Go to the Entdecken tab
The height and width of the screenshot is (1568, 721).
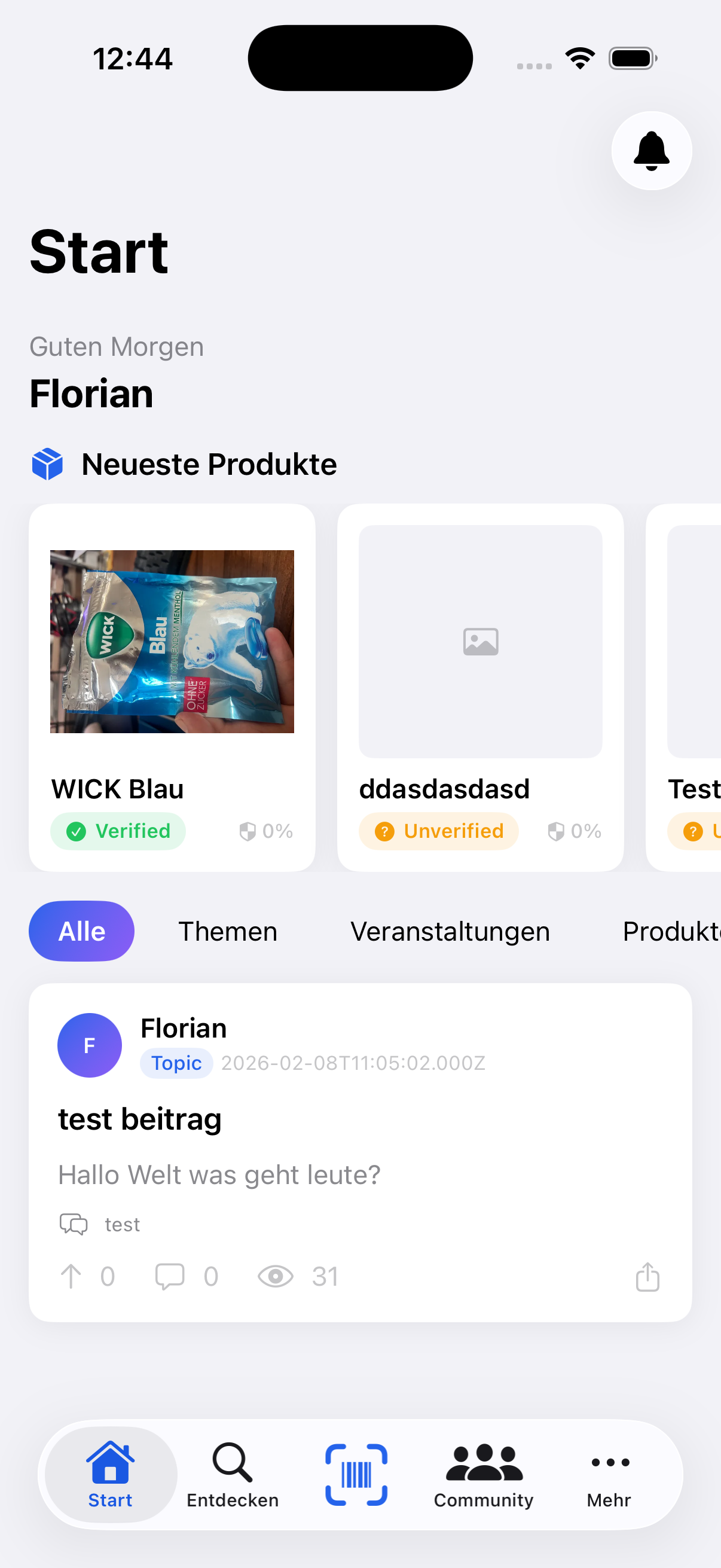233,1474
